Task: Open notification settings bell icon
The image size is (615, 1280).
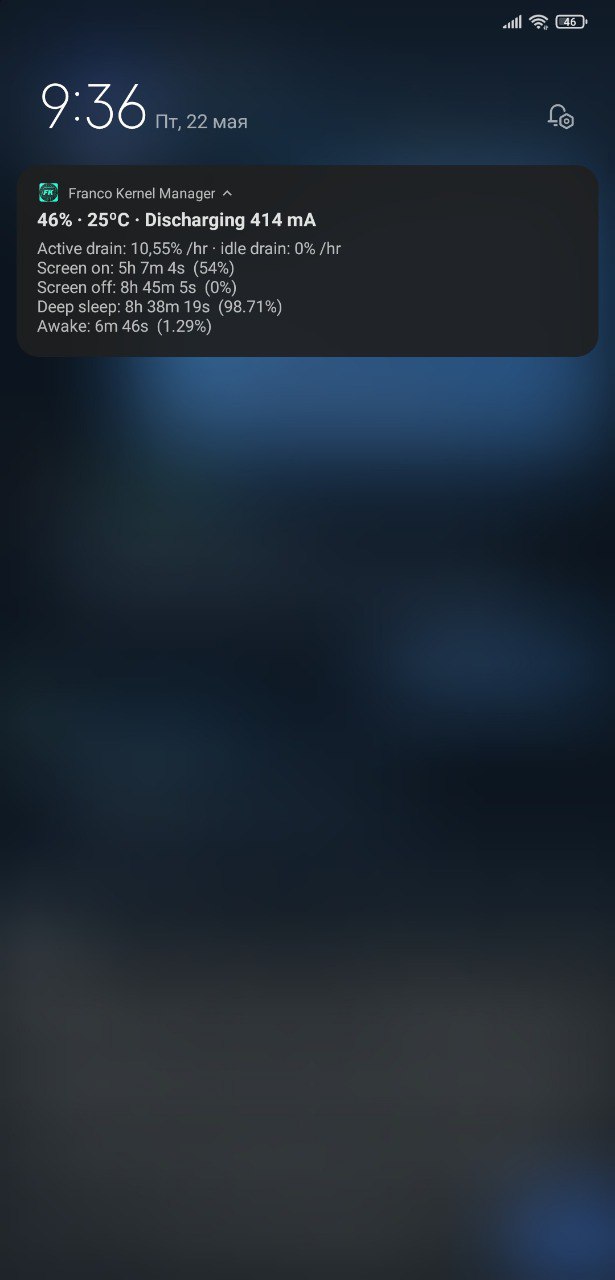Action: [x=560, y=117]
